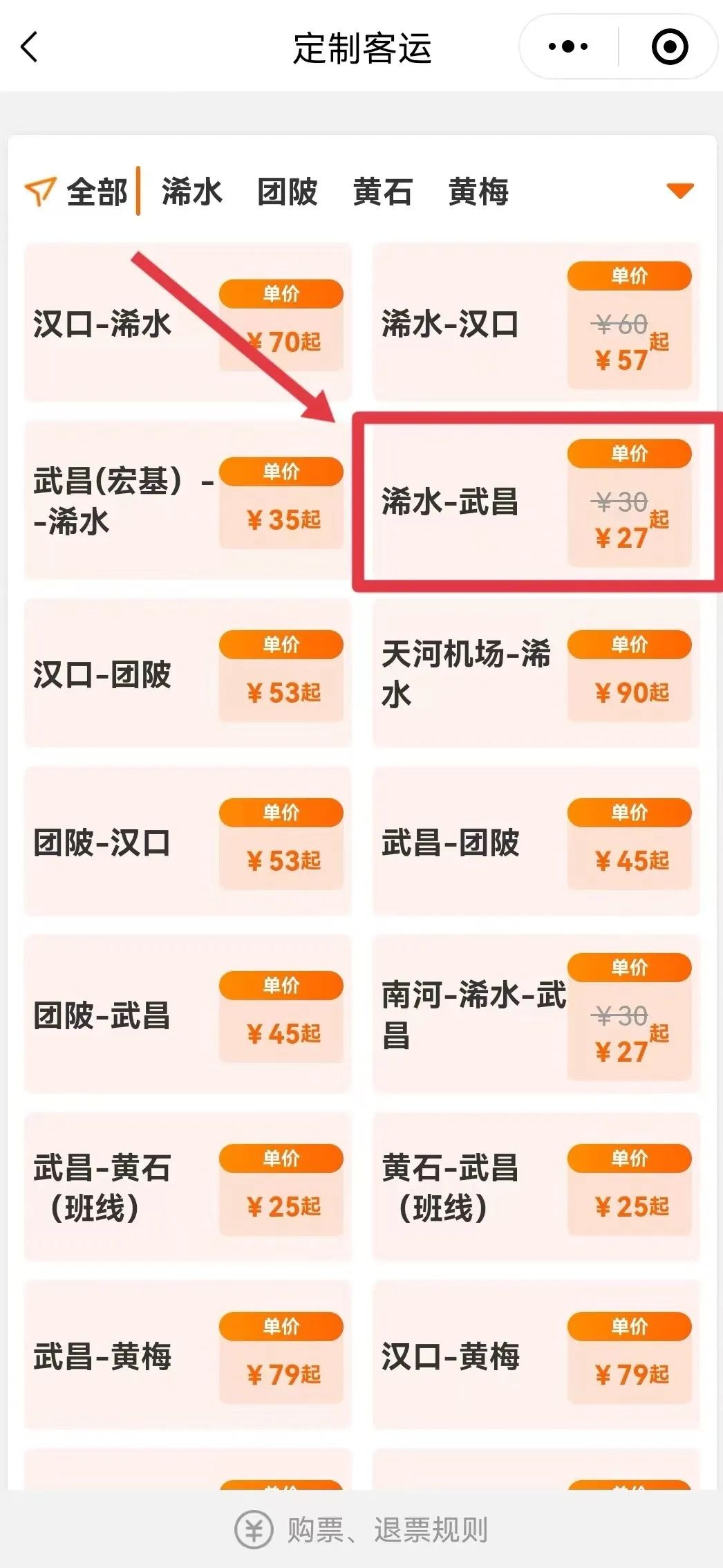
Task: Switch to the 团陂 tab
Action: pos(288,192)
